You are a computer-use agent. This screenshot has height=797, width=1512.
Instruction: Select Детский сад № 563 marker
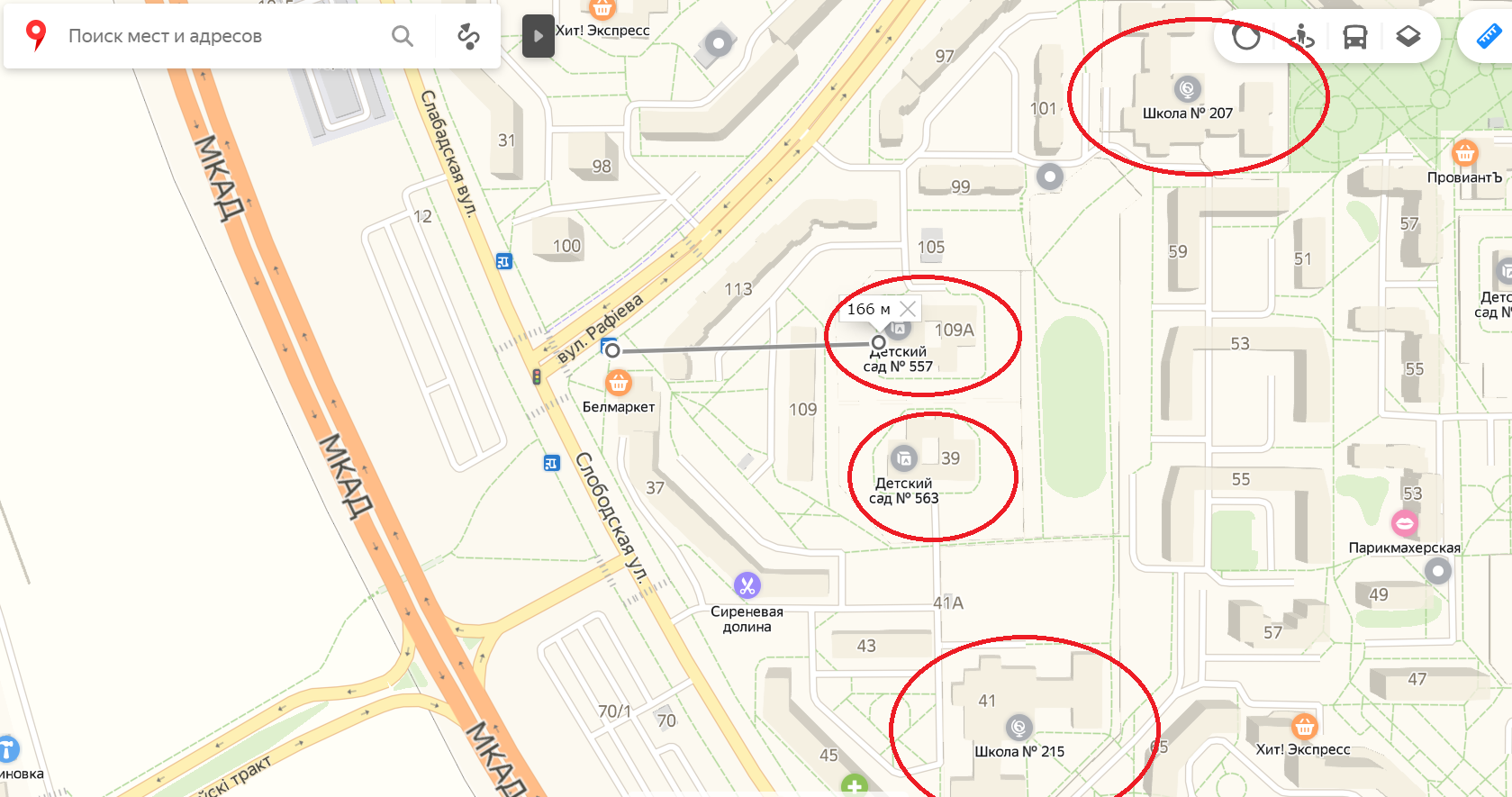point(903,459)
